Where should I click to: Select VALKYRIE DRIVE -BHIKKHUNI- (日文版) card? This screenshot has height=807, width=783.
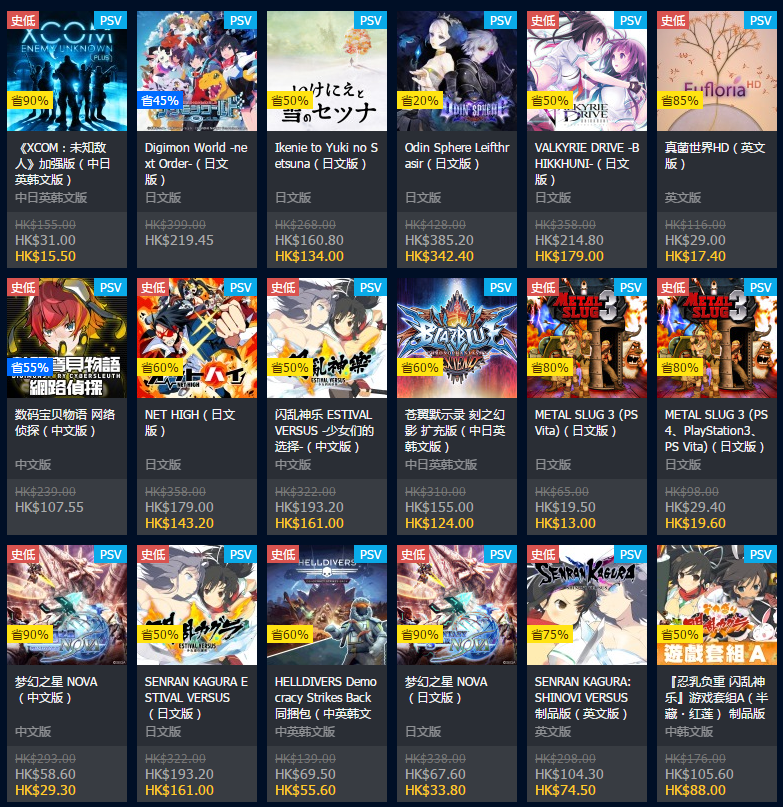click(587, 72)
